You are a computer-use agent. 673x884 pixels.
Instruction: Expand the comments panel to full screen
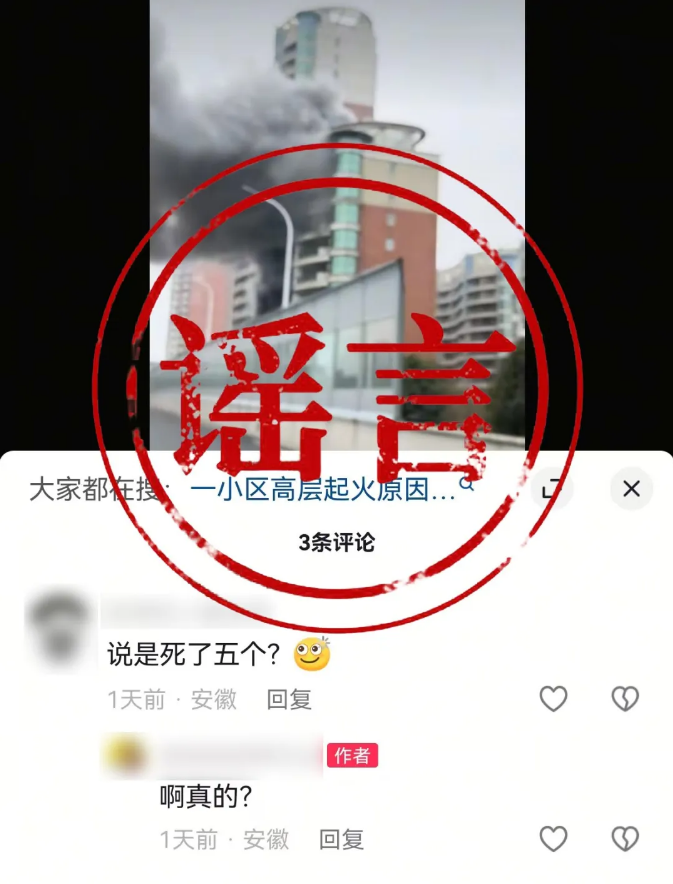(551, 489)
